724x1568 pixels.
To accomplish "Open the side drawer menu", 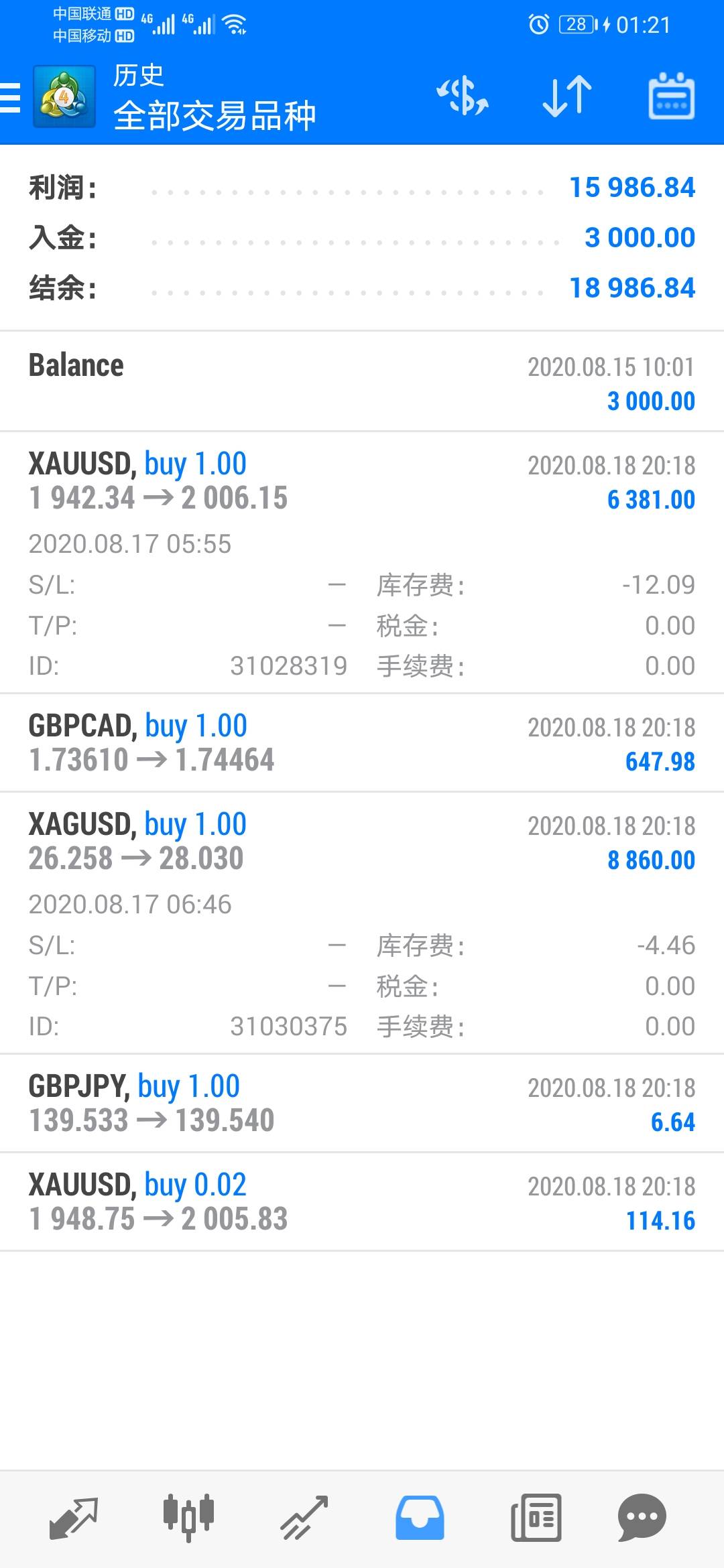I will tap(11, 97).
